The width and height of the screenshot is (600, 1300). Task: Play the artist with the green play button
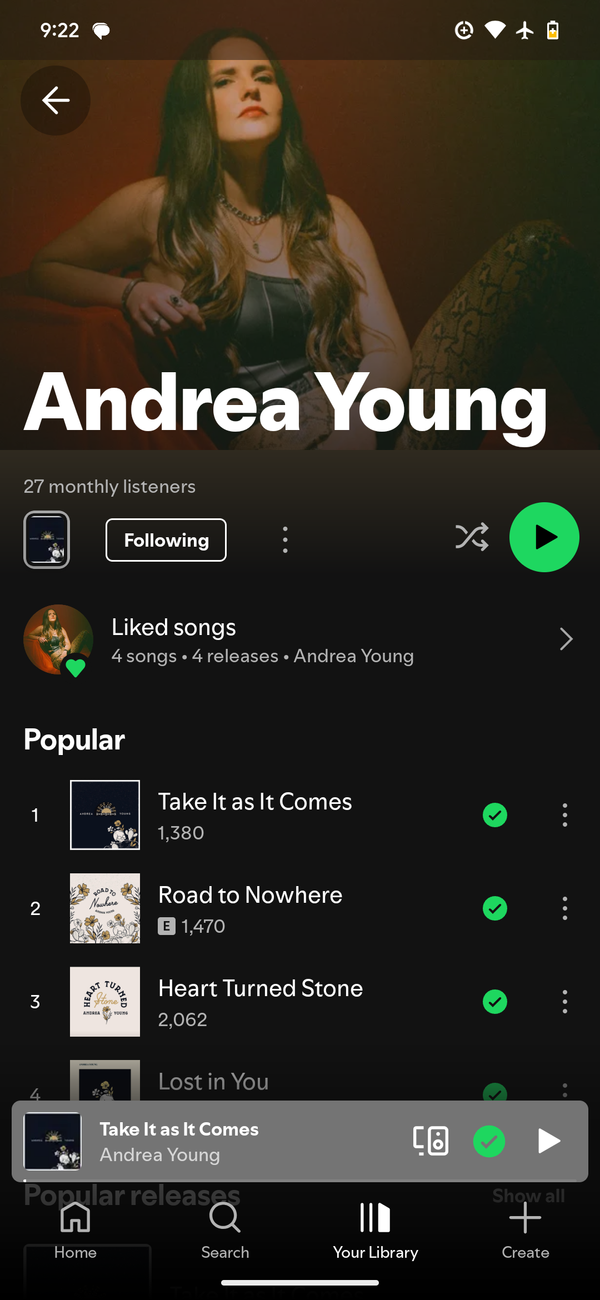pyautogui.click(x=544, y=537)
